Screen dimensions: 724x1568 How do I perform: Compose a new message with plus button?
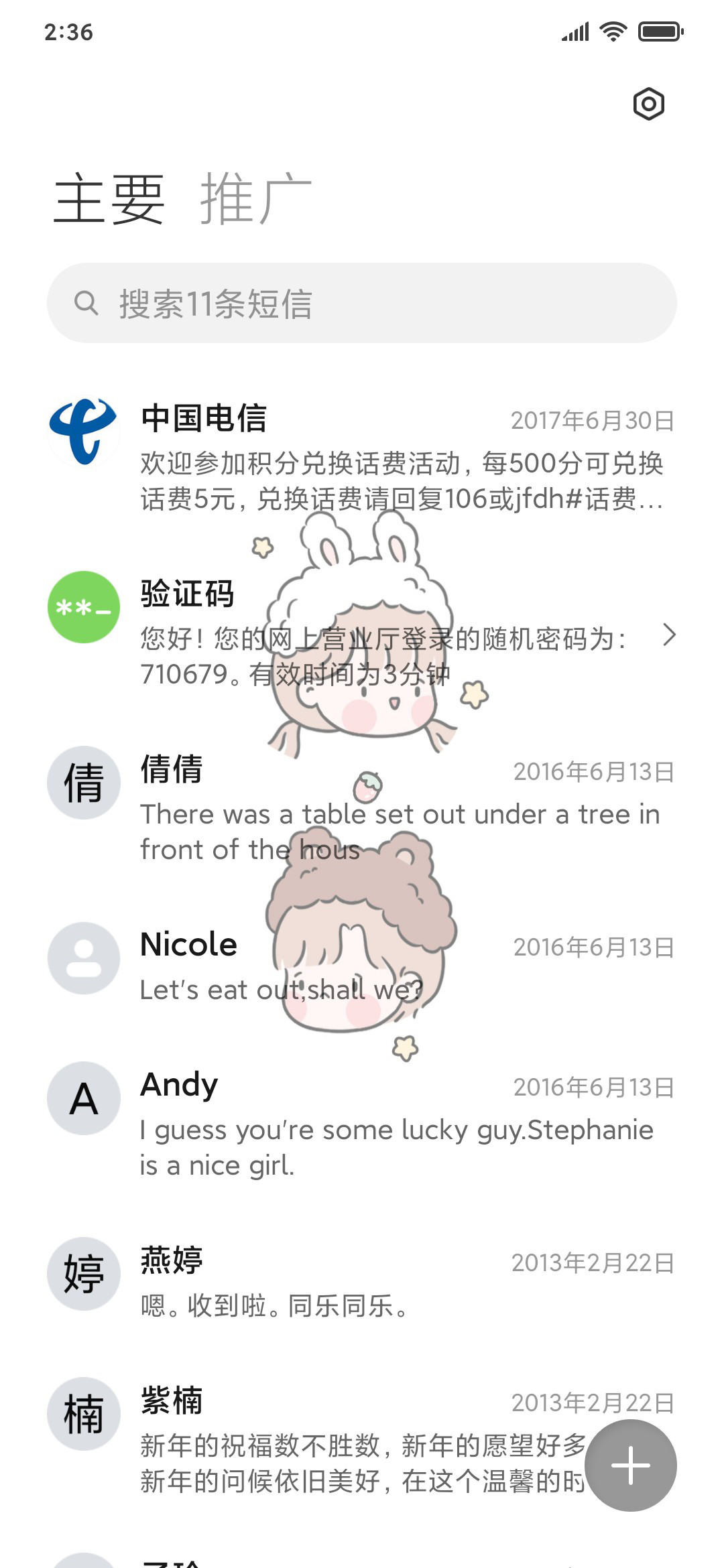click(x=630, y=1465)
